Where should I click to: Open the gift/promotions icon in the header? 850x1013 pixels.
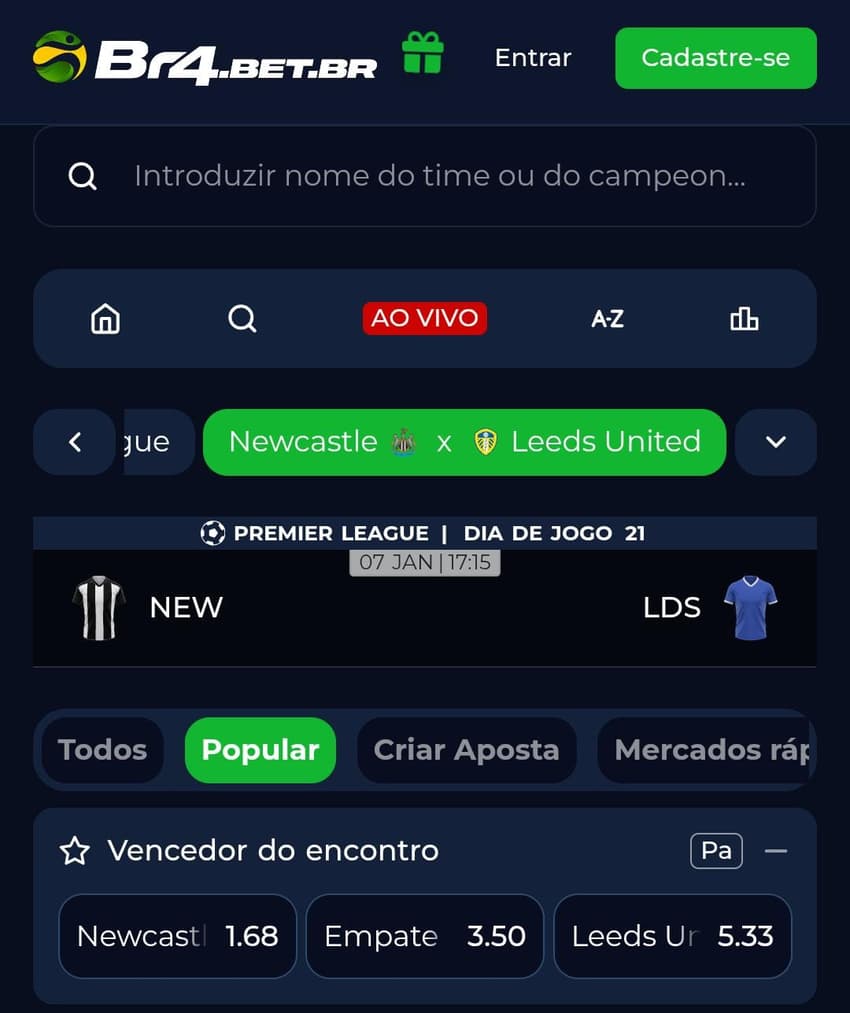click(x=422, y=58)
